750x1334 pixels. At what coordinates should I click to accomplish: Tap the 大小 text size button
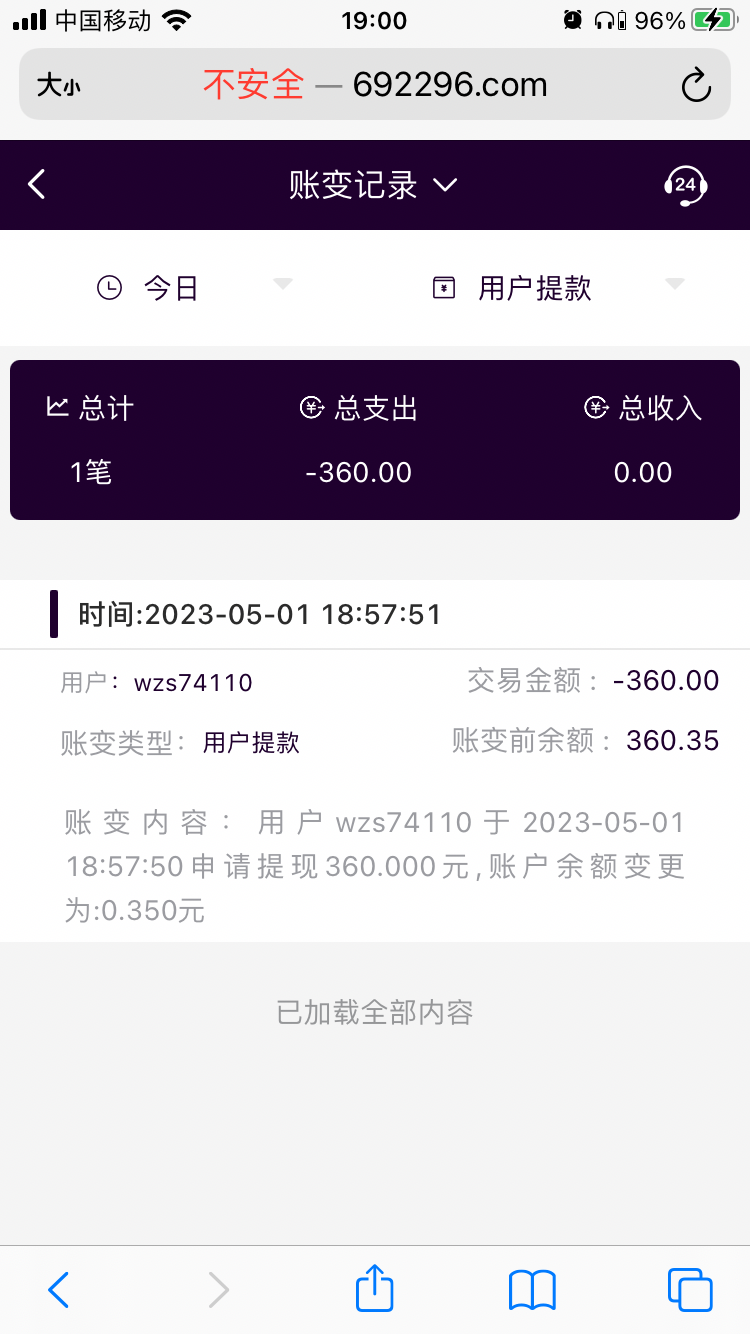point(58,86)
